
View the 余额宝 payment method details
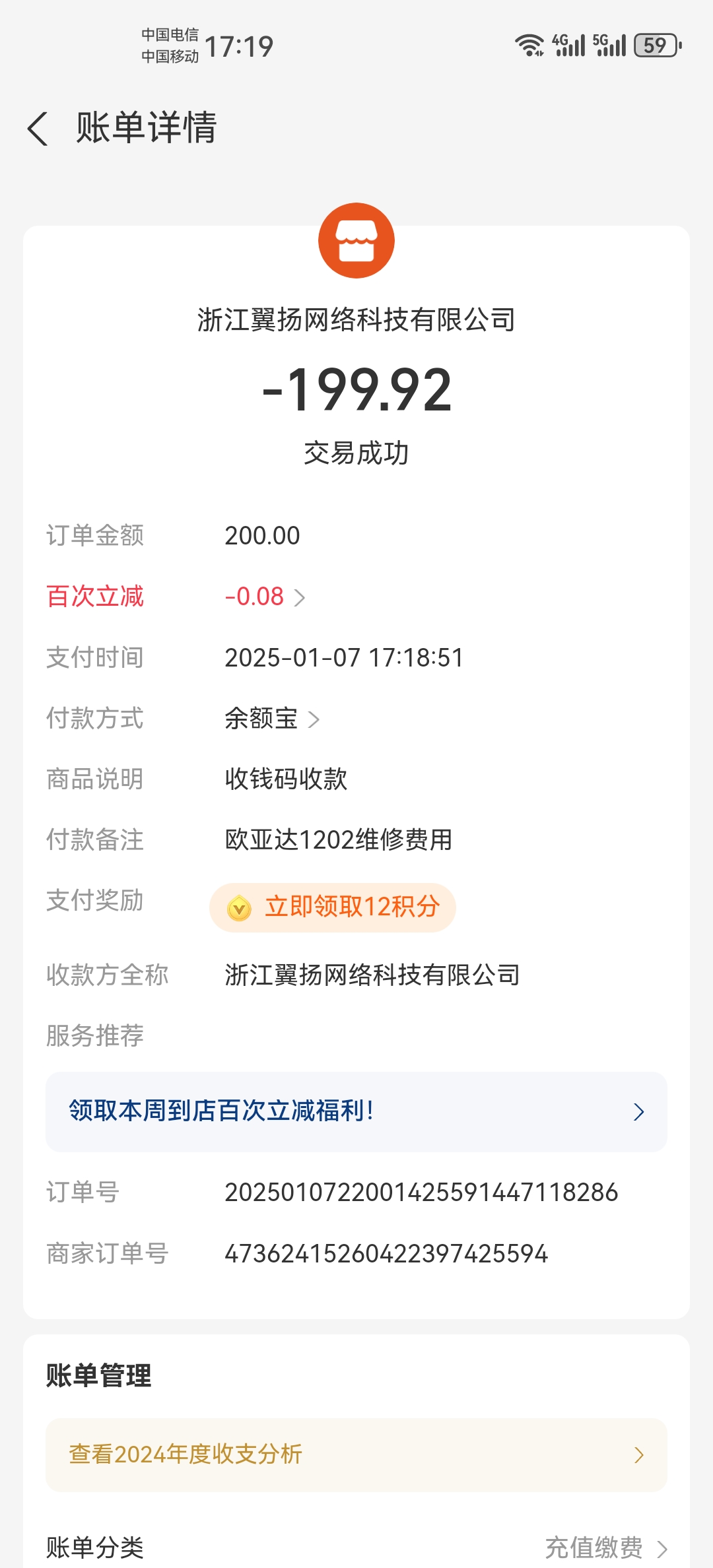click(272, 719)
